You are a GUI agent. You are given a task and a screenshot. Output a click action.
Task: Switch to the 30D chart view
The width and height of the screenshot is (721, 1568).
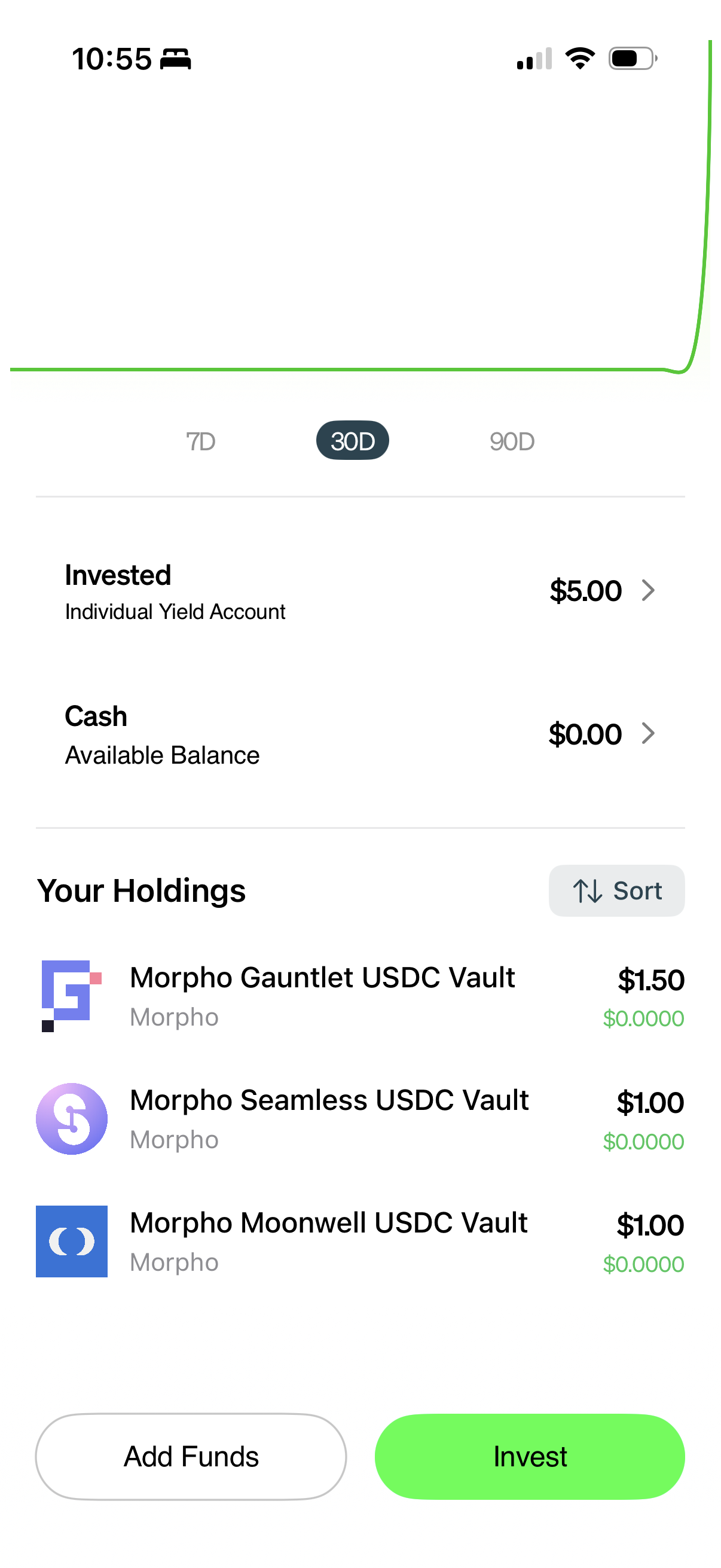pyautogui.click(x=353, y=440)
